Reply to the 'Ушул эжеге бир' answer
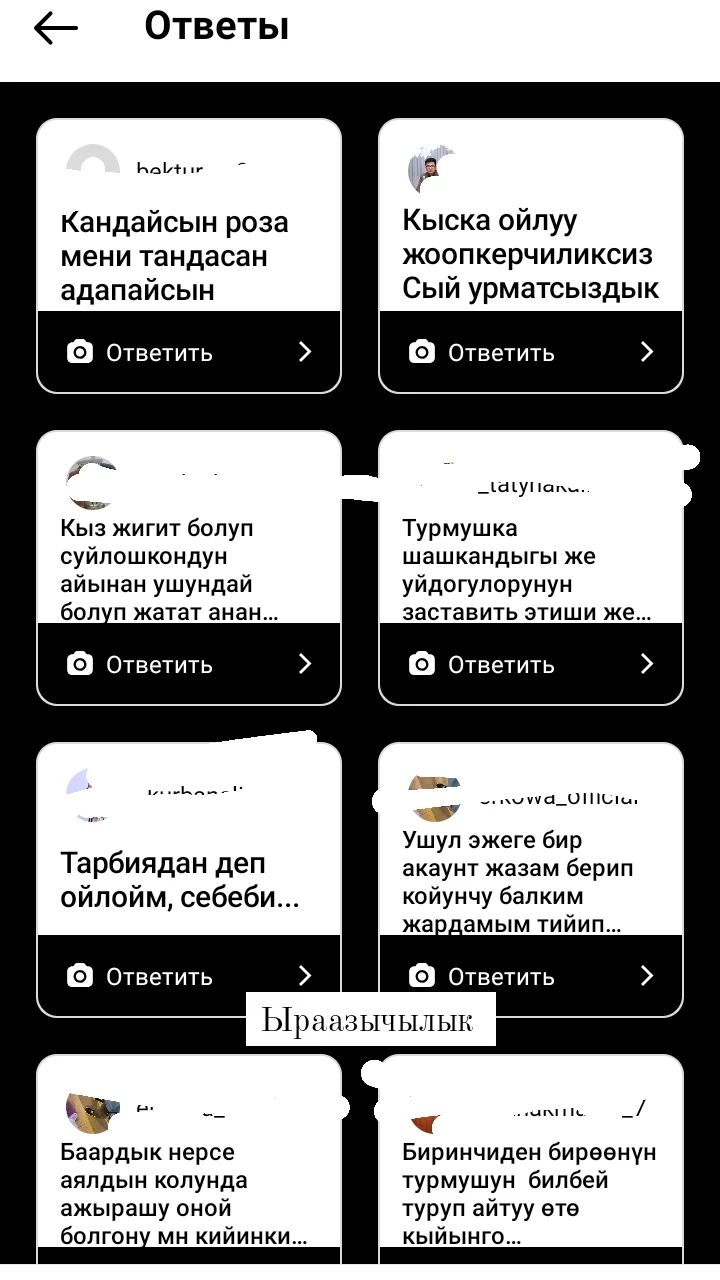Screen dimensions: 720x1280 (x=531, y=976)
